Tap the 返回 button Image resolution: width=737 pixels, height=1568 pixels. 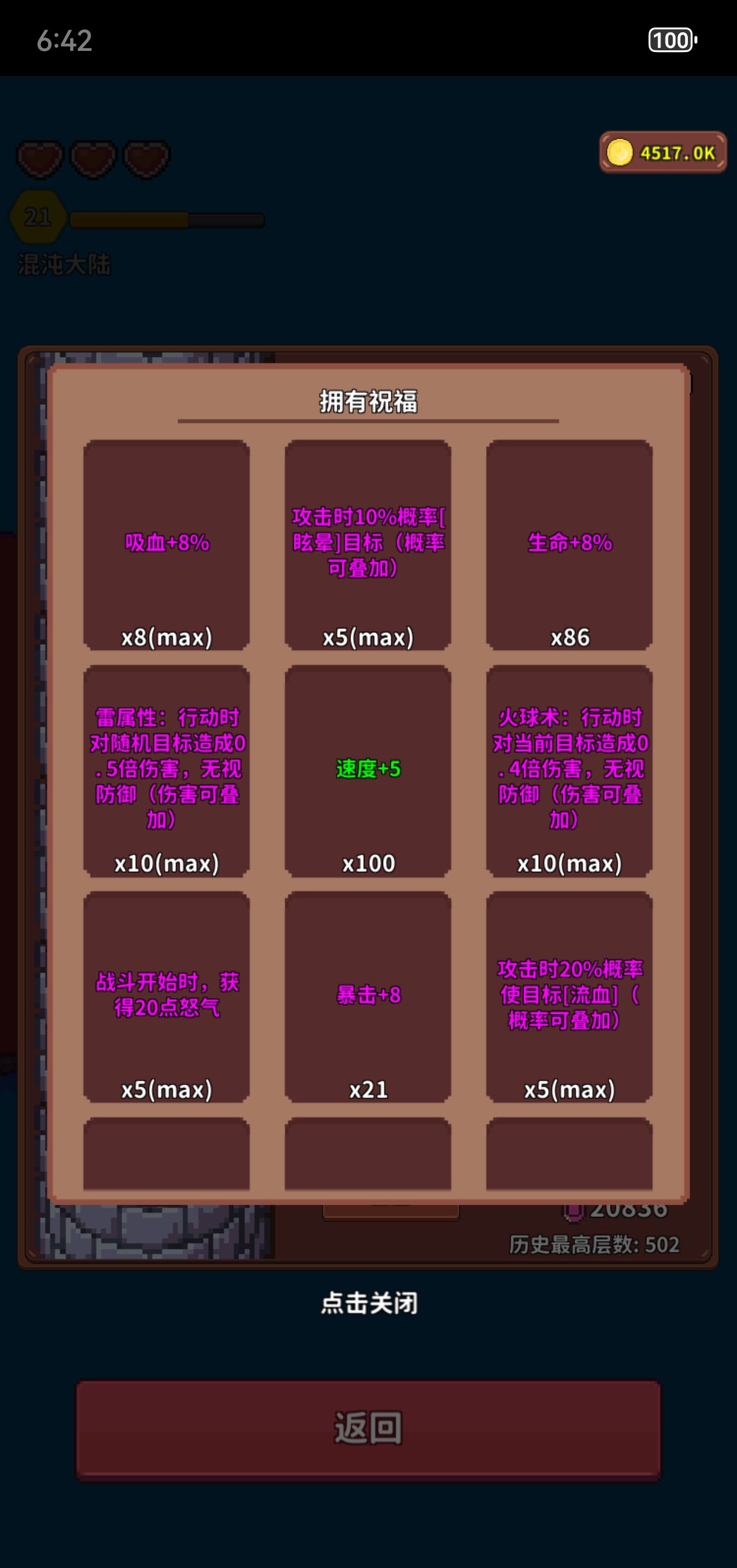click(x=368, y=1429)
